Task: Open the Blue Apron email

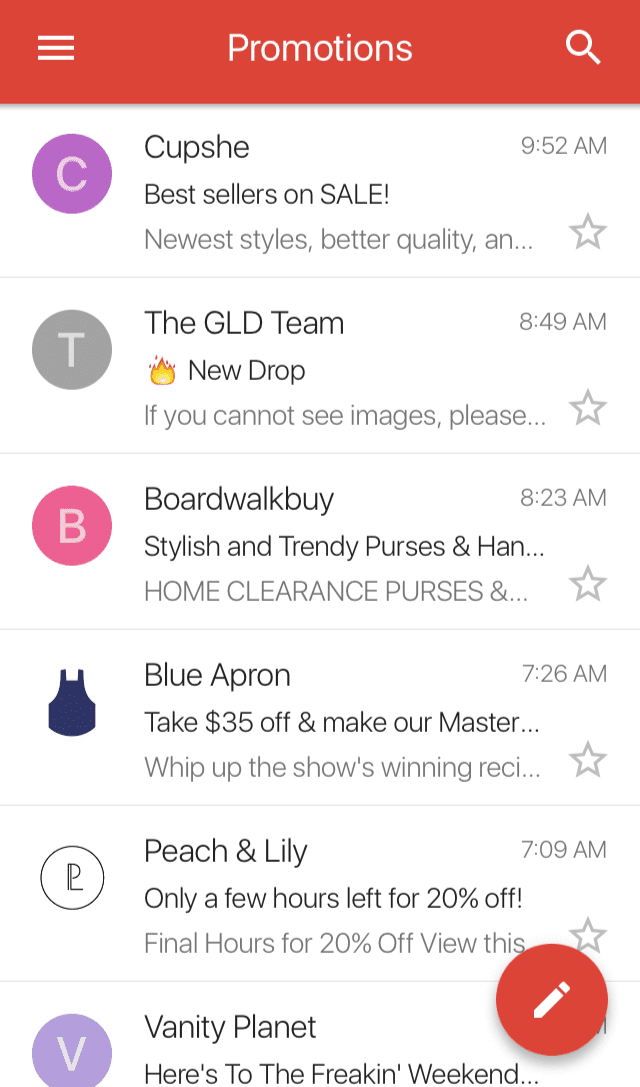Action: pos(340,720)
